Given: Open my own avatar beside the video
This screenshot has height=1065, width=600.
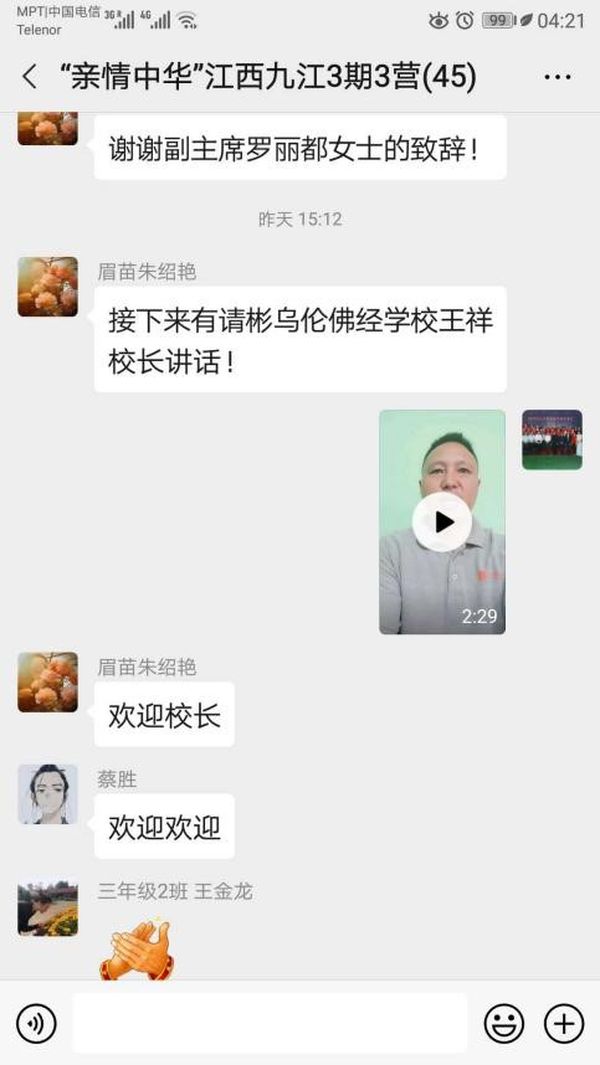Looking at the screenshot, I should 552,440.
